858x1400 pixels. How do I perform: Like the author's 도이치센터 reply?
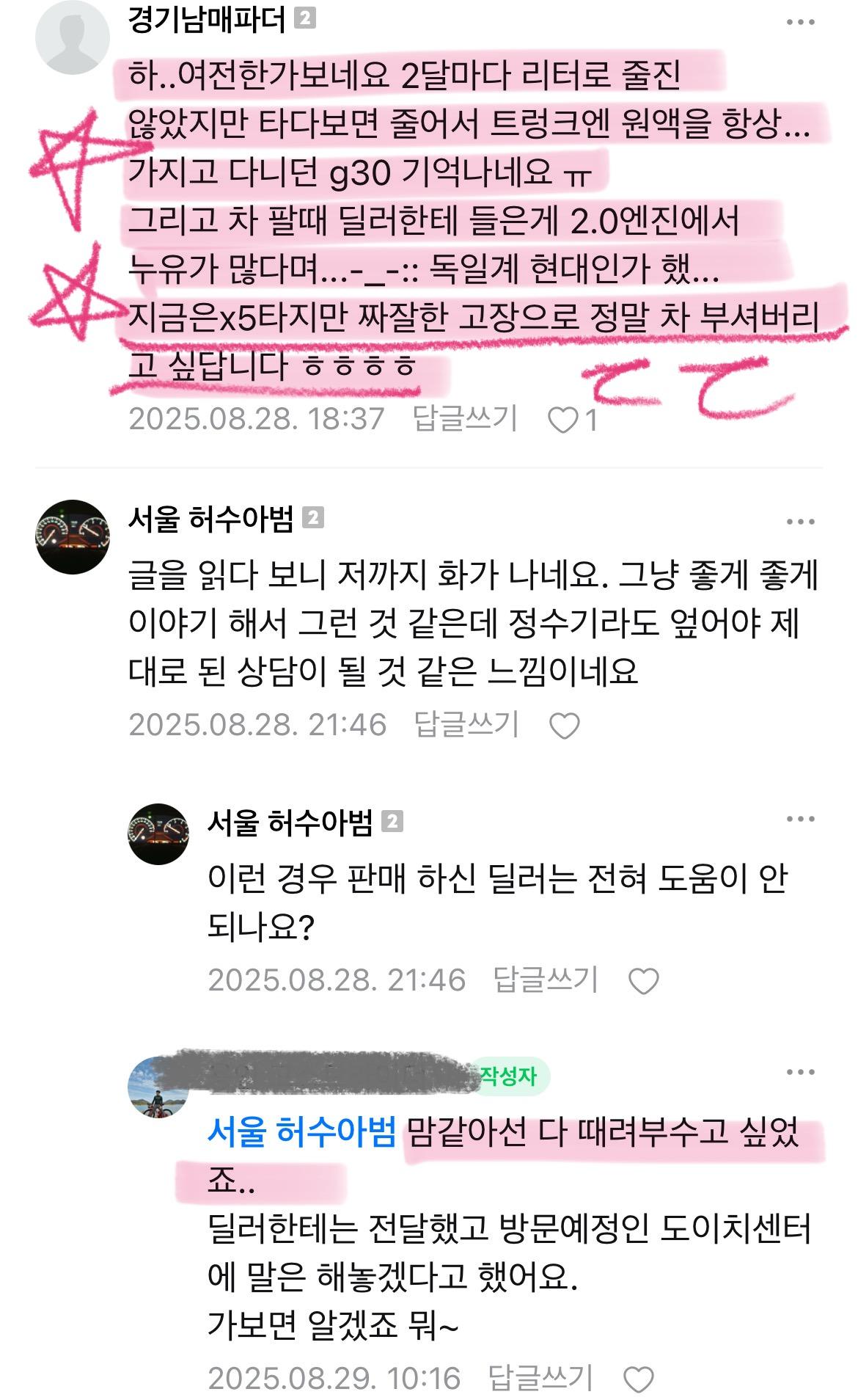[638, 1379]
